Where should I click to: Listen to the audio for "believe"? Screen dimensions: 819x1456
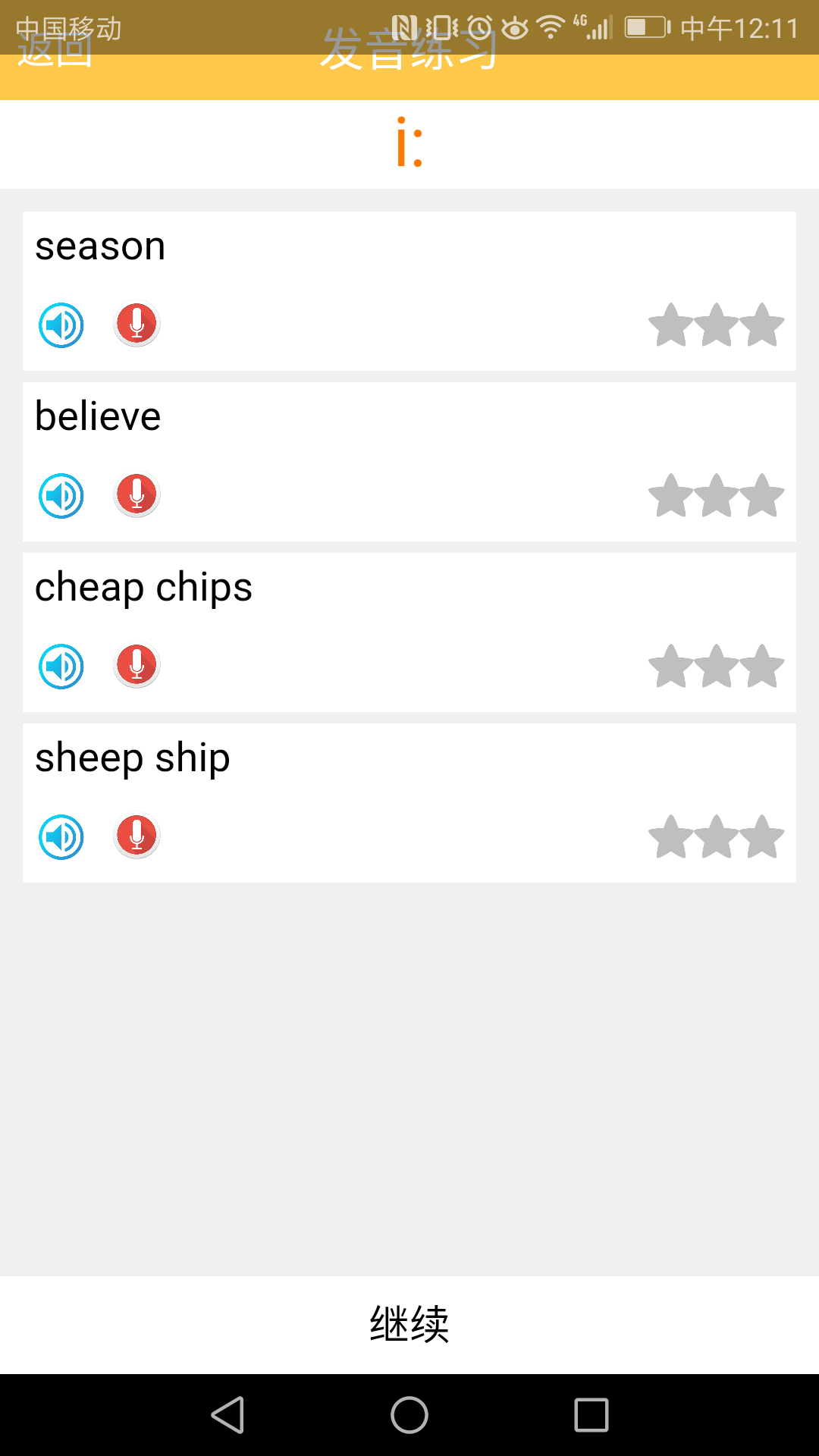point(61,496)
